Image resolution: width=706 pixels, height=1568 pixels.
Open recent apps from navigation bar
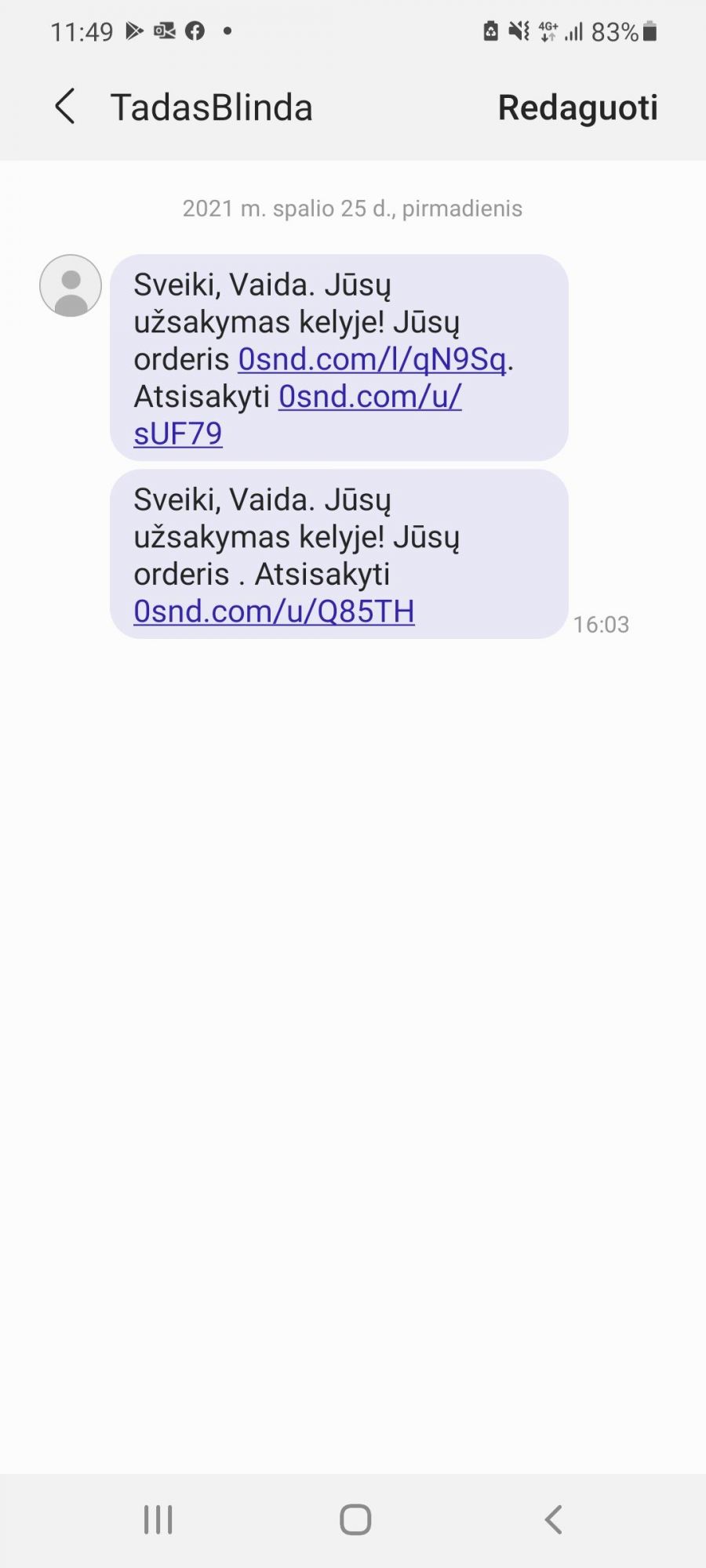(158, 1519)
